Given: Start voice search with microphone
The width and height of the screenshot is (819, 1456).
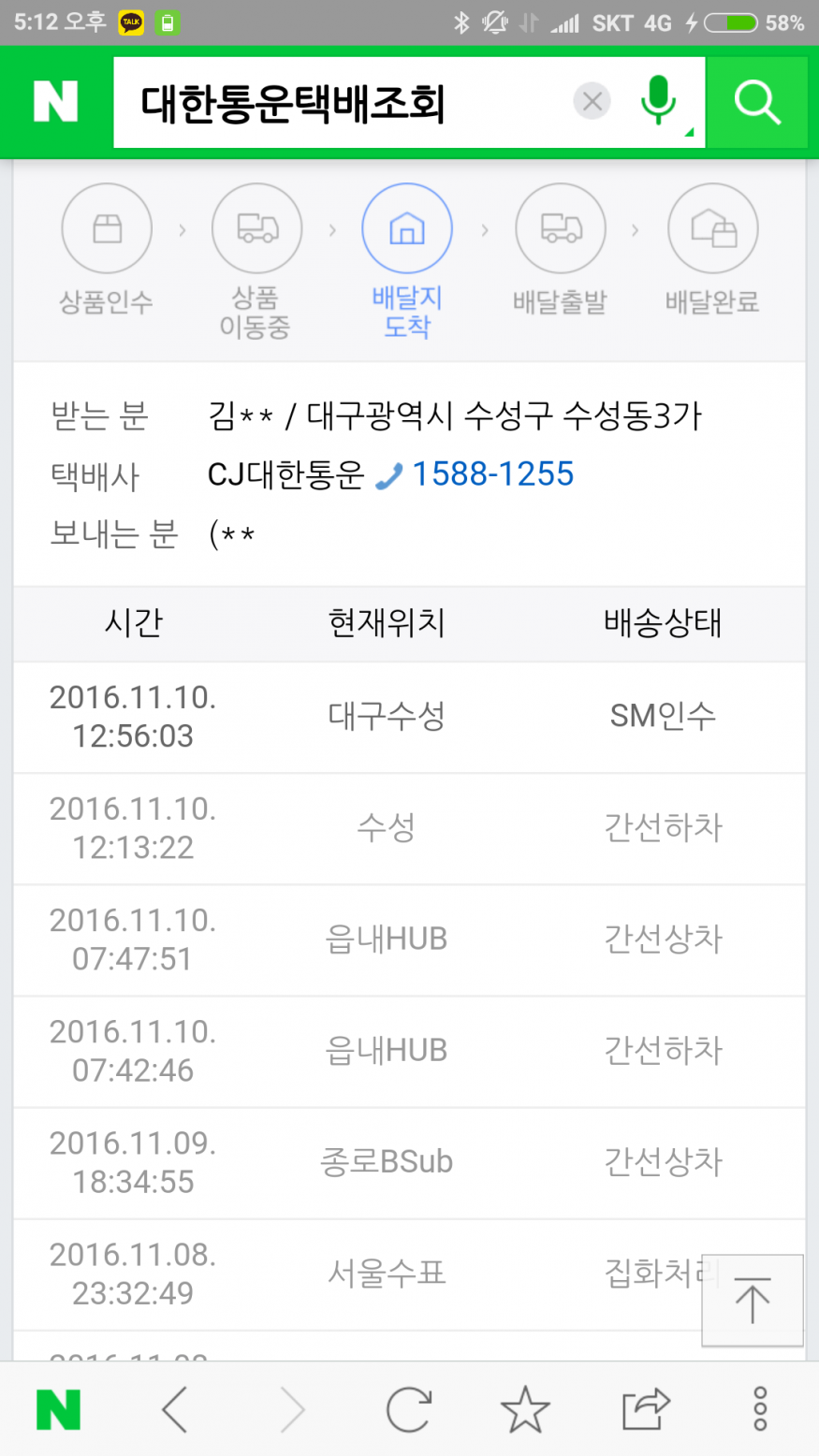Looking at the screenshot, I should (658, 100).
